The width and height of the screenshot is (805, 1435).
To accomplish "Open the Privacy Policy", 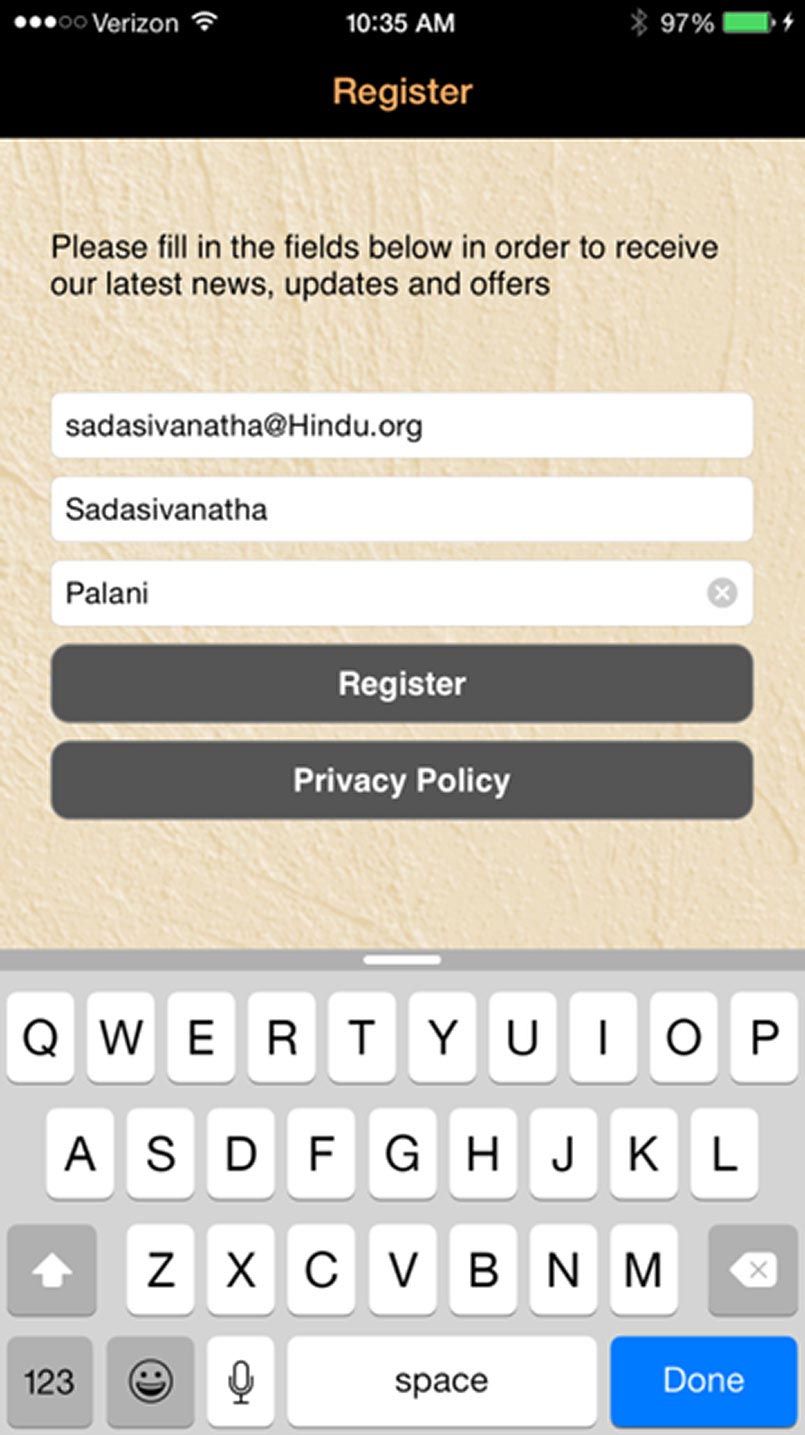I will click(402, 781).
